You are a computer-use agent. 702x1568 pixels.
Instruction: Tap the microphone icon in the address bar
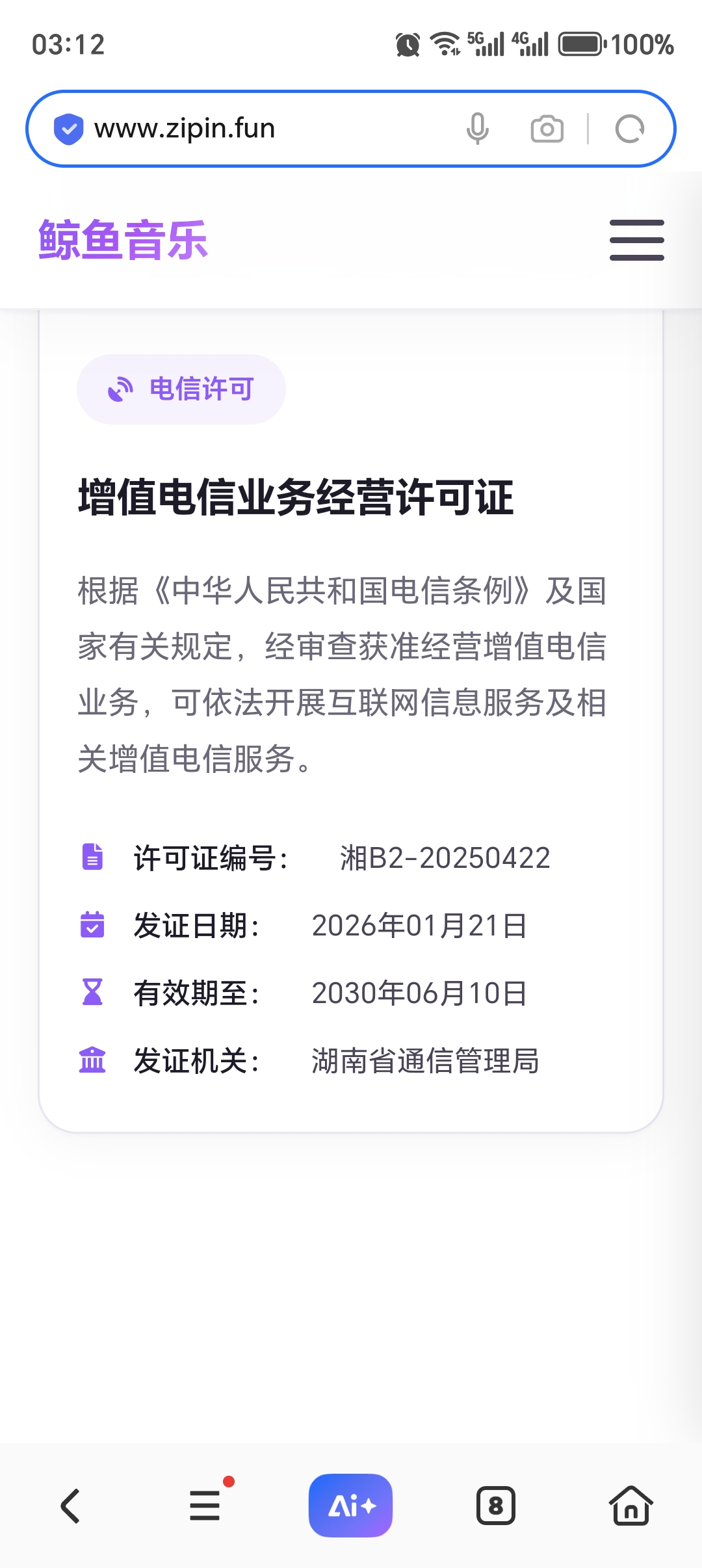[x=478, y=127]
